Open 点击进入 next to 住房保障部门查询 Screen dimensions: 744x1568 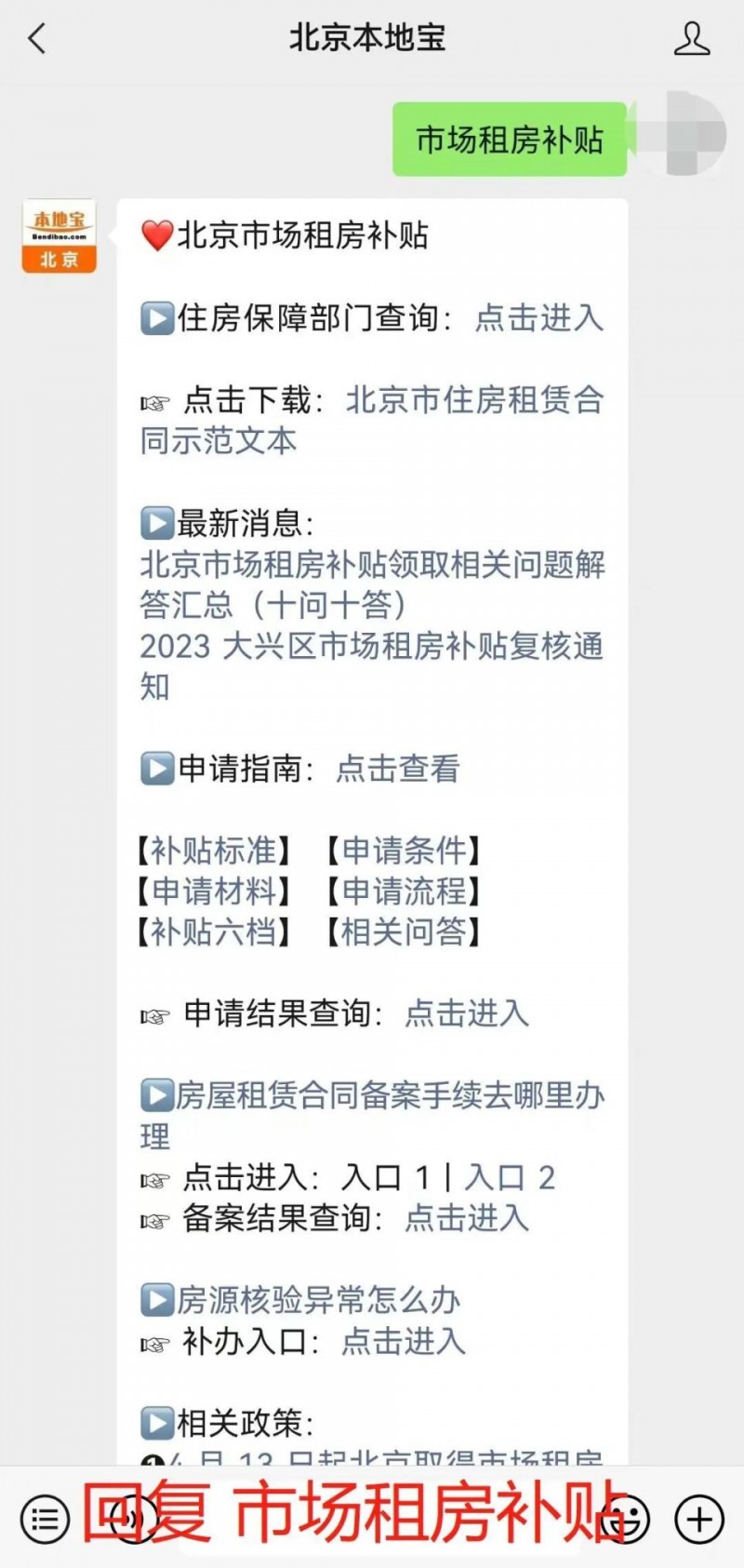[540, 318]
